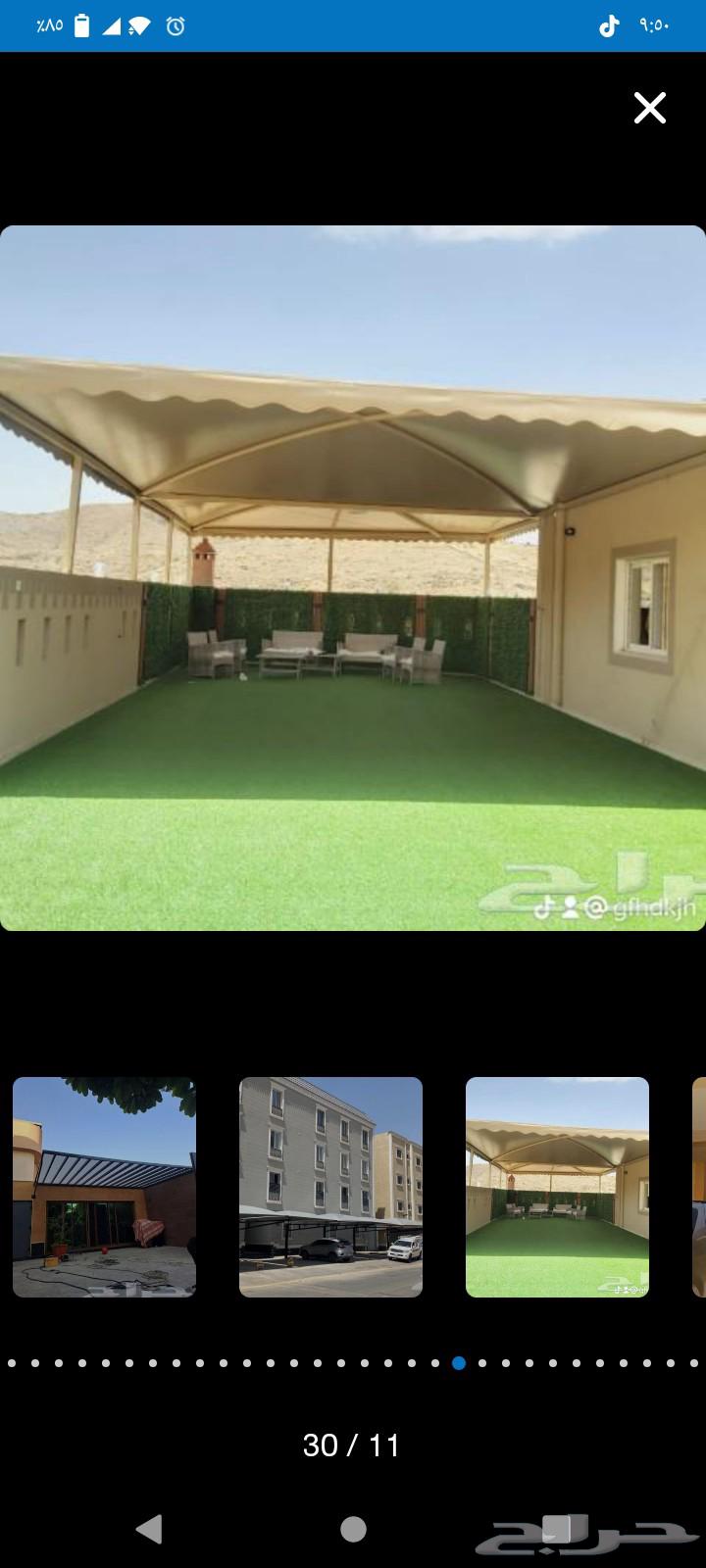
Task: Select the thumbnail of the canopy over green turf
Action: (x=557, y=1187)
